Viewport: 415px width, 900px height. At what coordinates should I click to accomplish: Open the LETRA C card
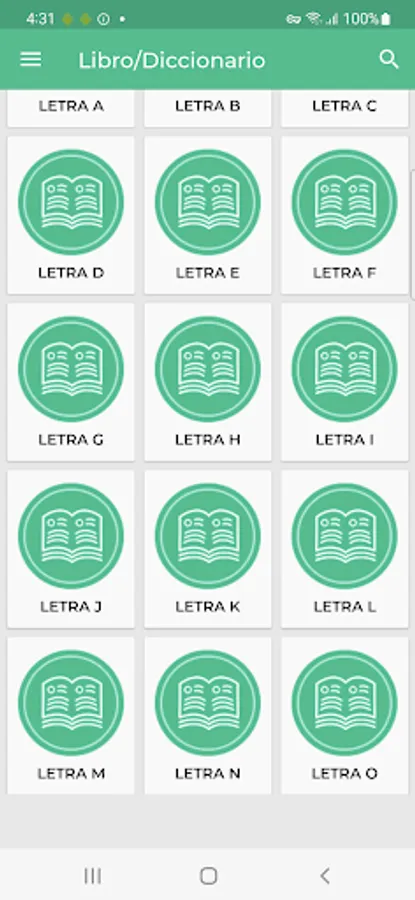344,108
